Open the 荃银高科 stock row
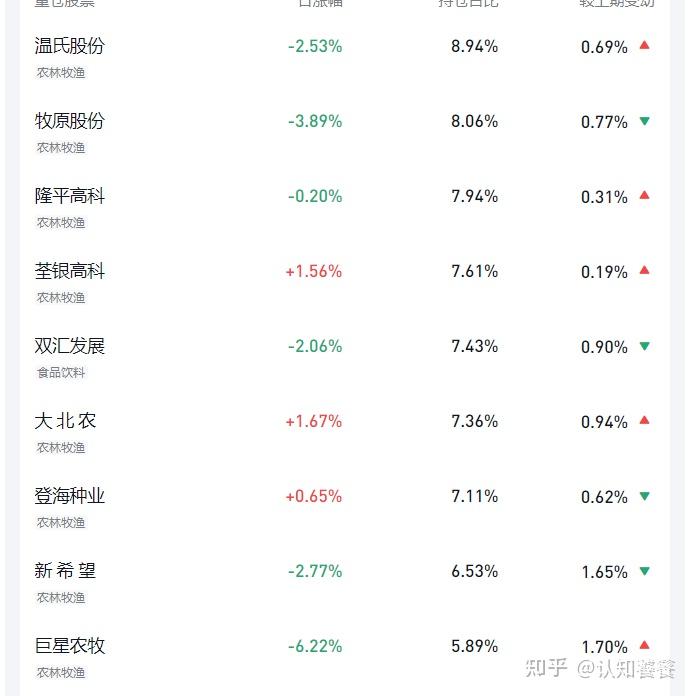This screenshot has height=696, width=692. (70, 271)
